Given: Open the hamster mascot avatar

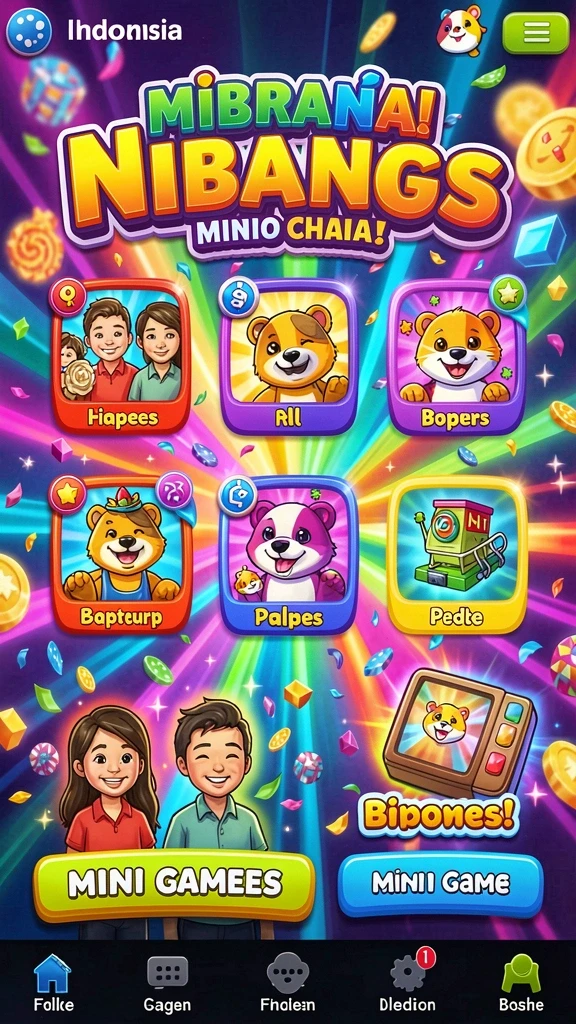Looking at the screenshot, I should click(x=462, y=30).
